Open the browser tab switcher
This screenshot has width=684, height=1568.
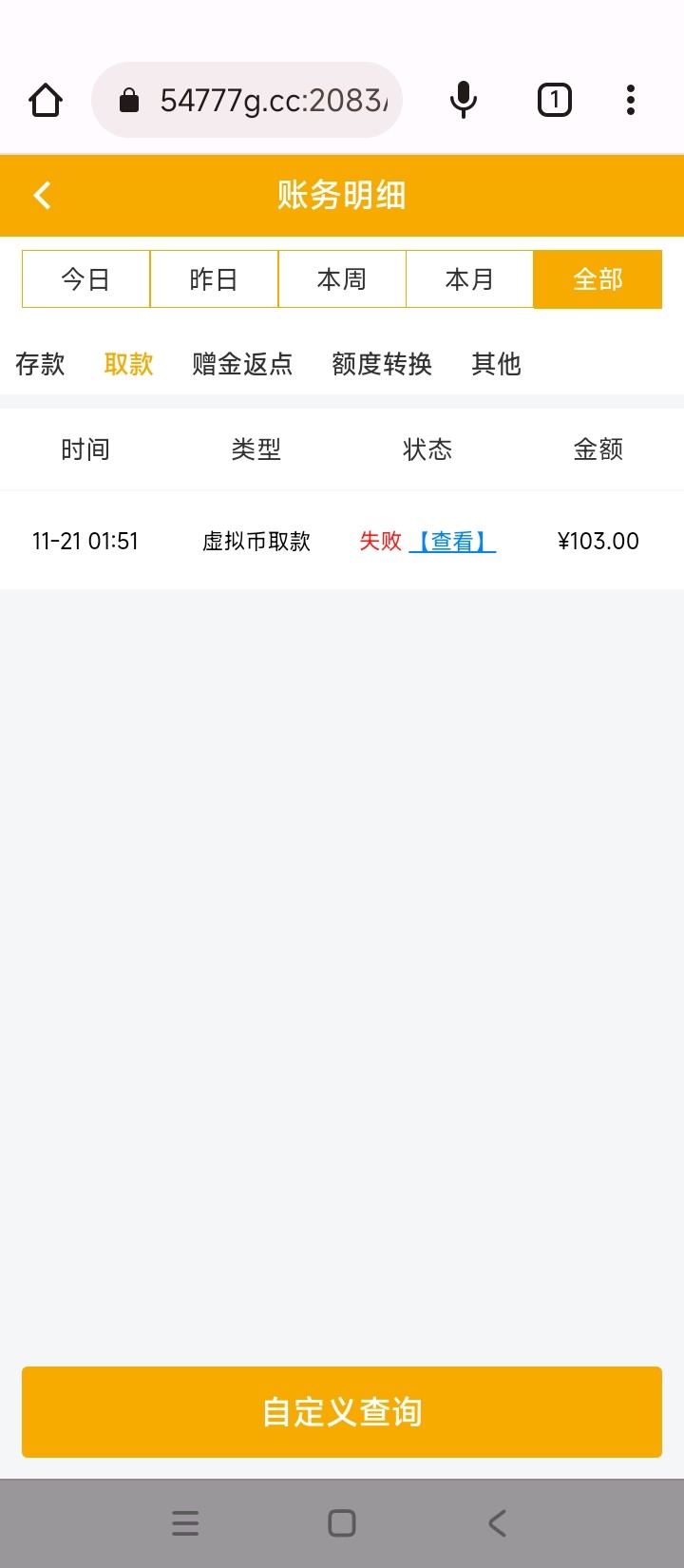tap(555, 100)
